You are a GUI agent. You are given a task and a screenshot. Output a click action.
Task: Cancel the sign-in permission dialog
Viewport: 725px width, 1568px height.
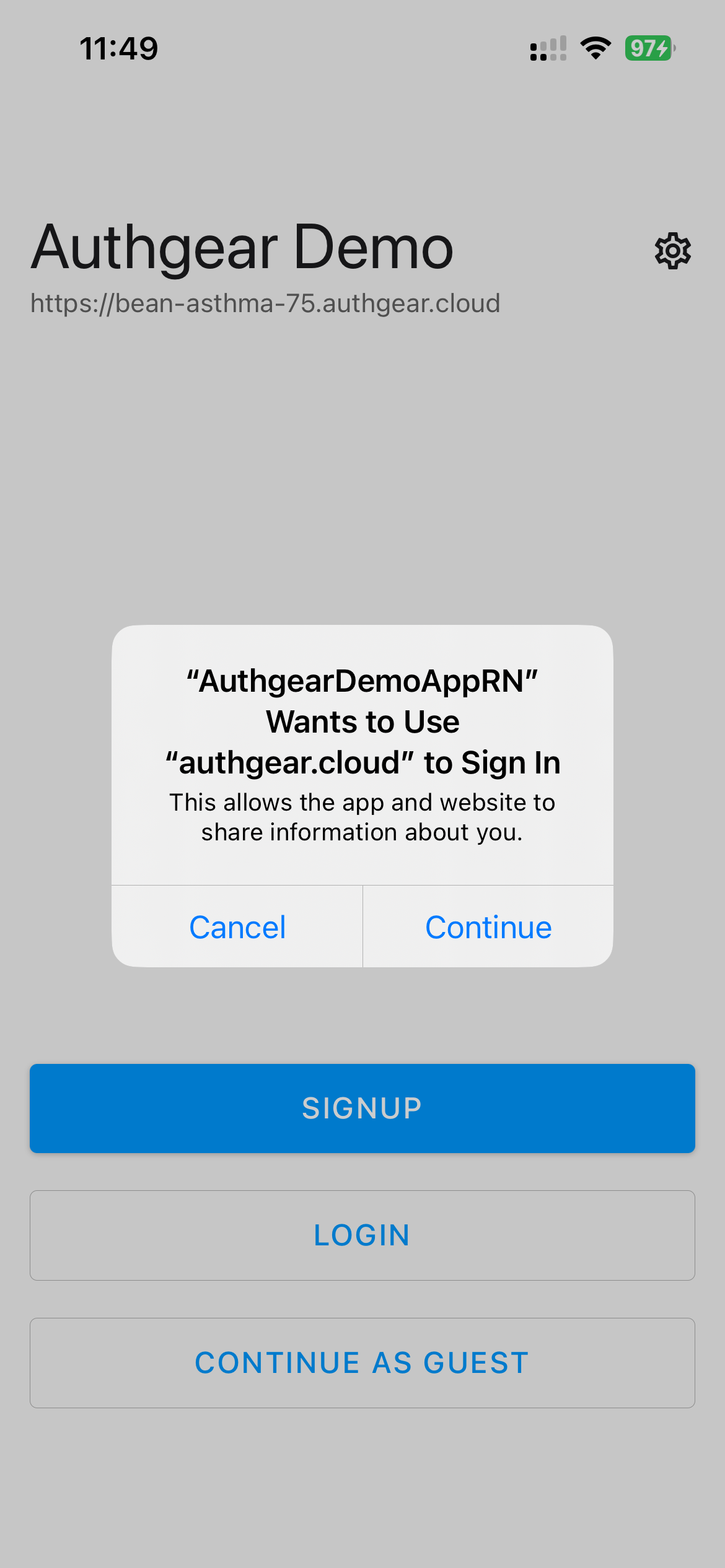tap(237, 927)
